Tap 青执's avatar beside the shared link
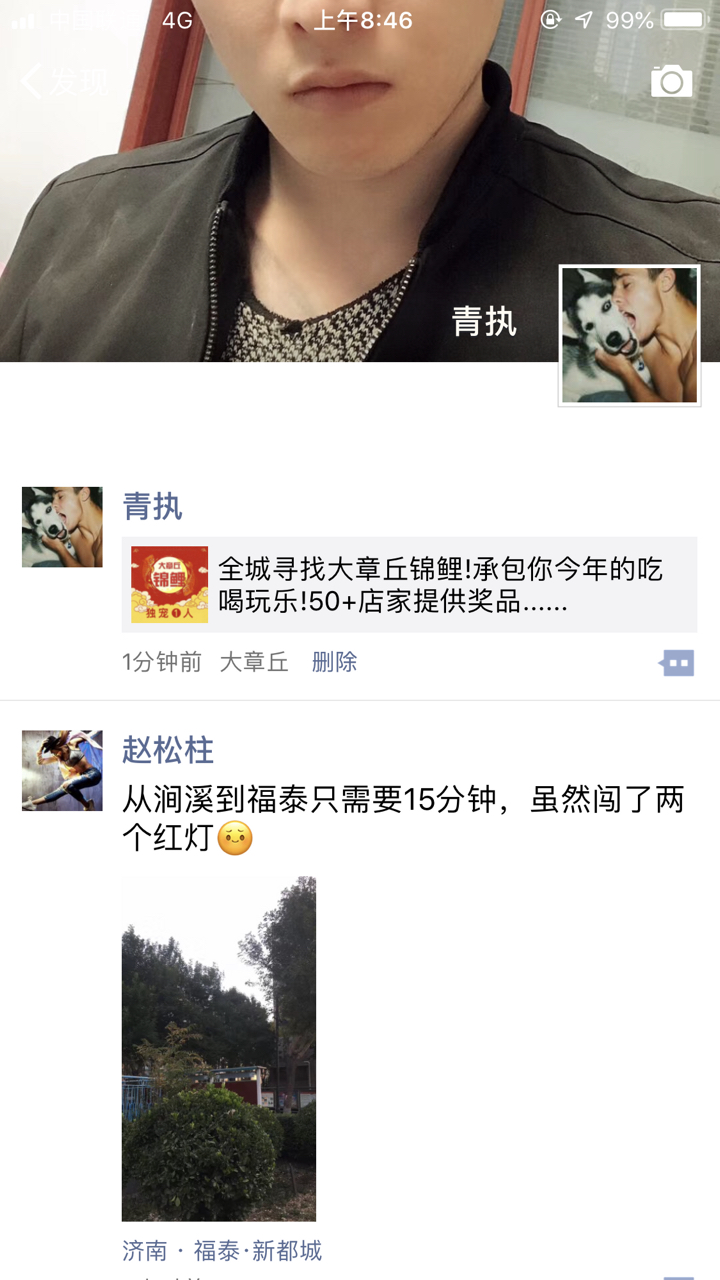Screen dimensions: 720x1280 [x=62, y=527]
